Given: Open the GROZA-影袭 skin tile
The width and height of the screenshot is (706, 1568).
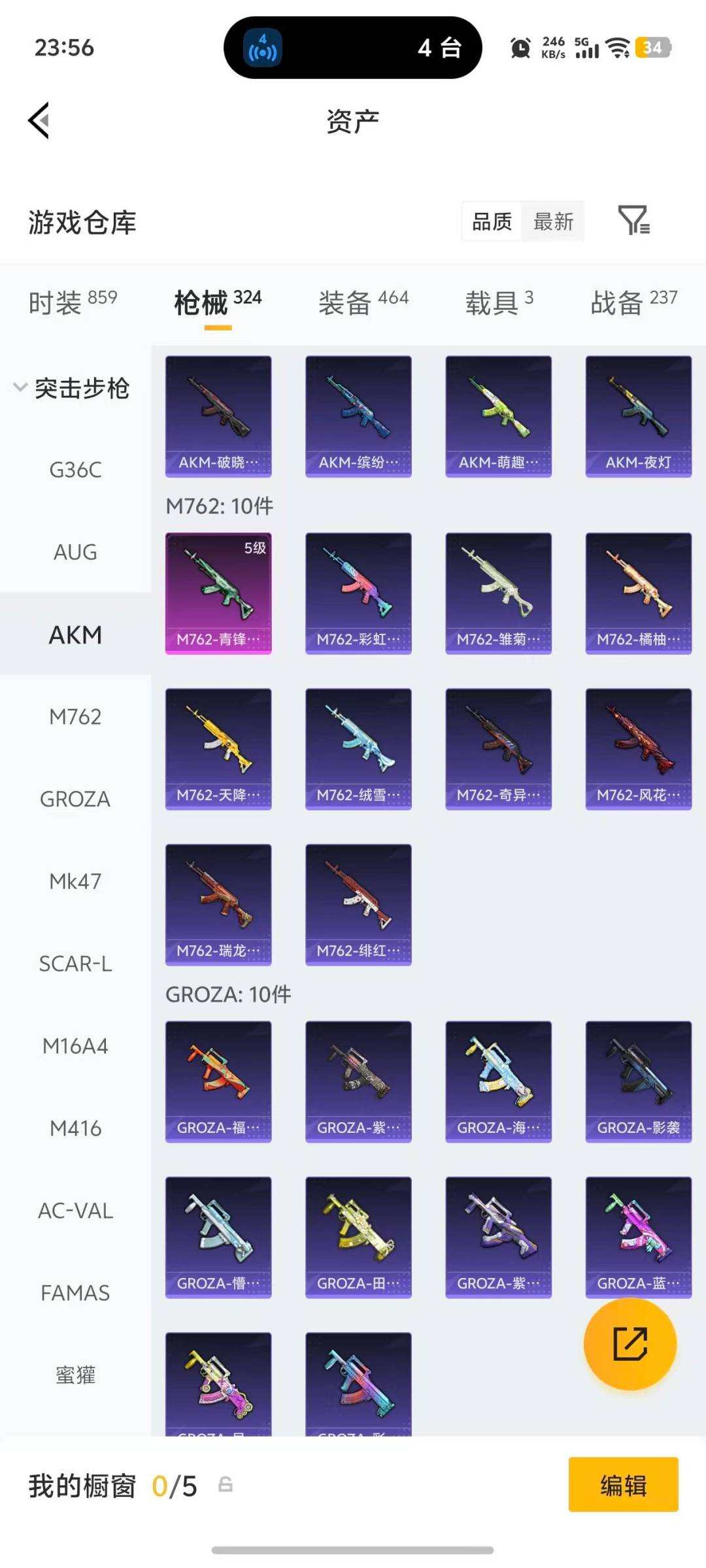Looking at the screenshot, I should click(638, 1081).
